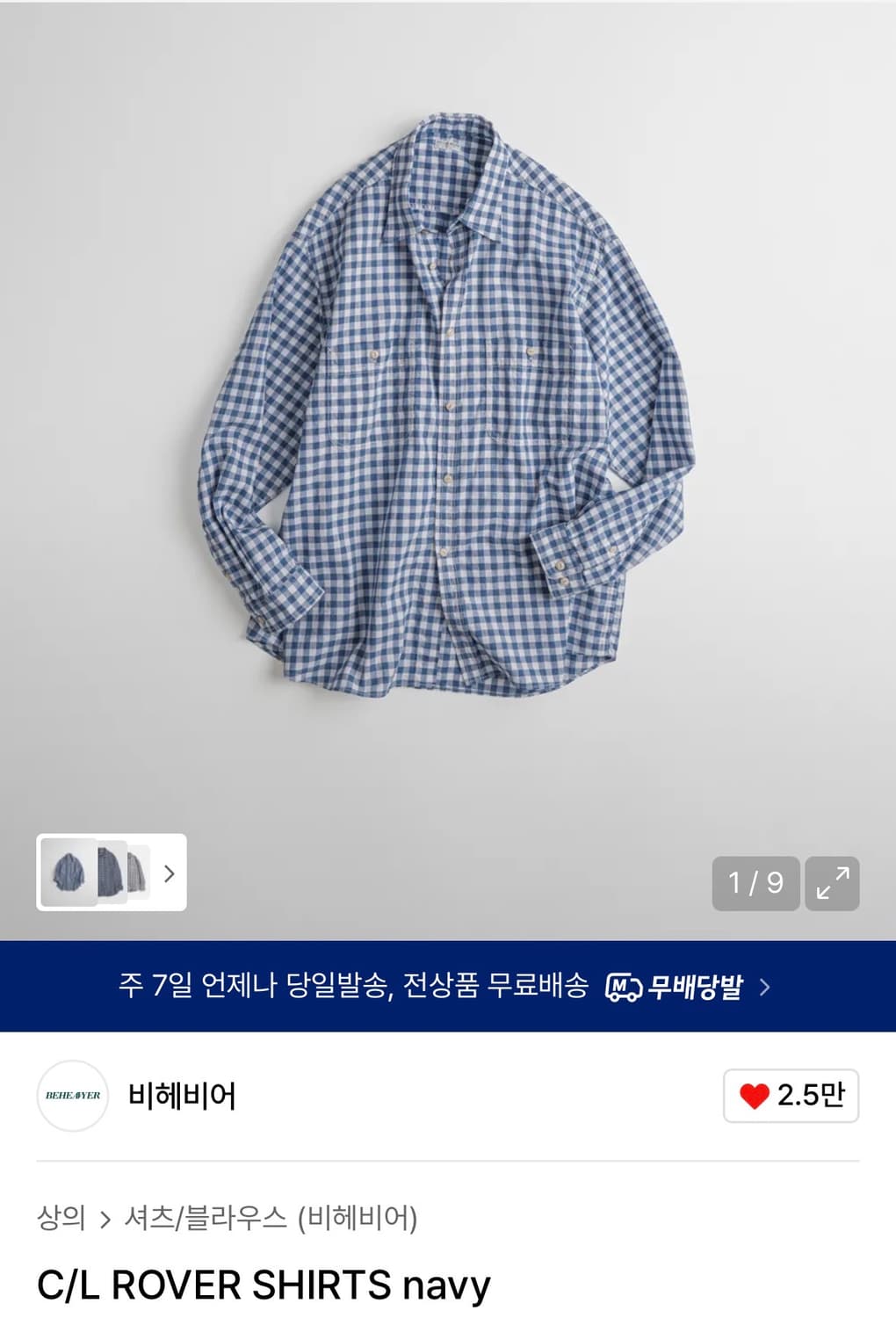Visit the 비헤비어 brand page

point(181,1096)
